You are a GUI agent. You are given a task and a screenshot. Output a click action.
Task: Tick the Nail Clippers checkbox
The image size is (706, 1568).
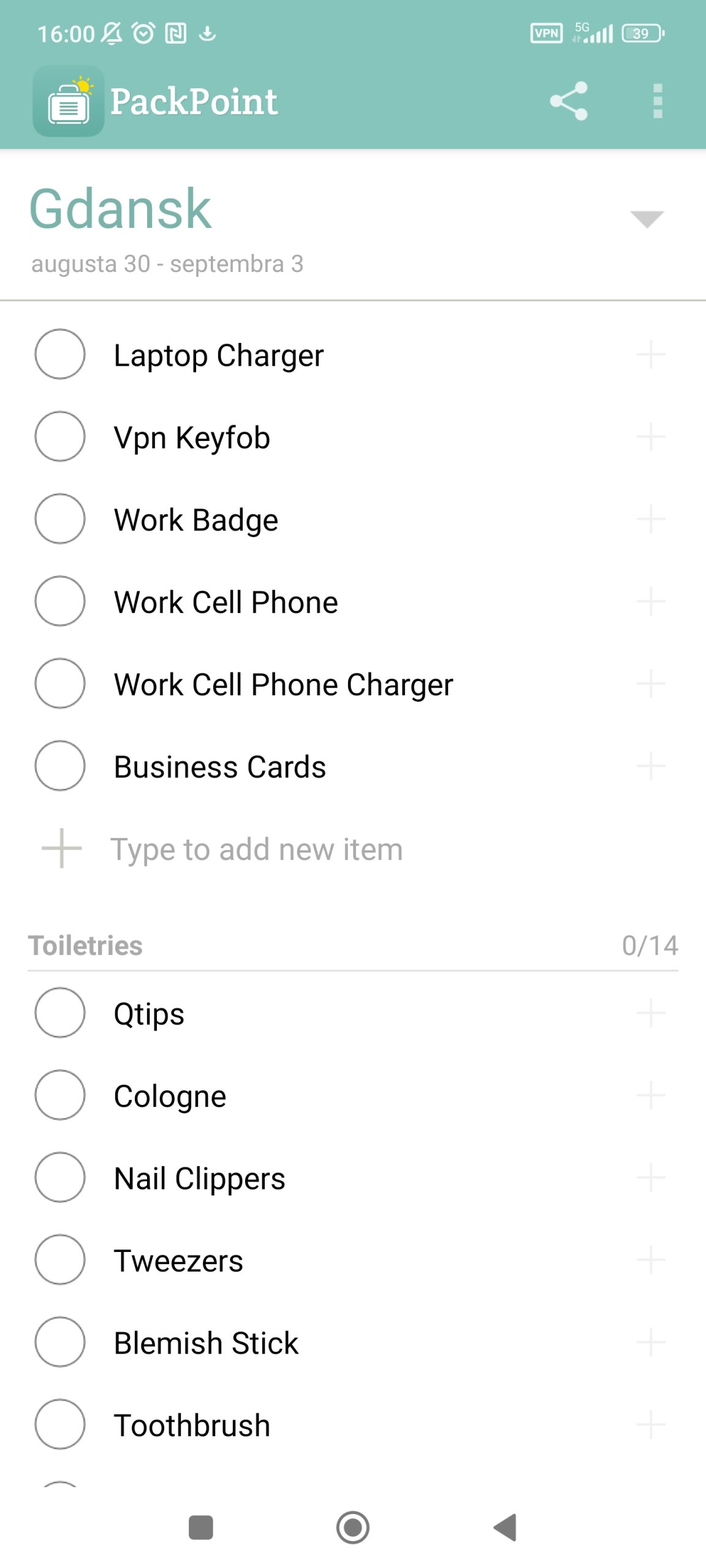click(60, 1177)
